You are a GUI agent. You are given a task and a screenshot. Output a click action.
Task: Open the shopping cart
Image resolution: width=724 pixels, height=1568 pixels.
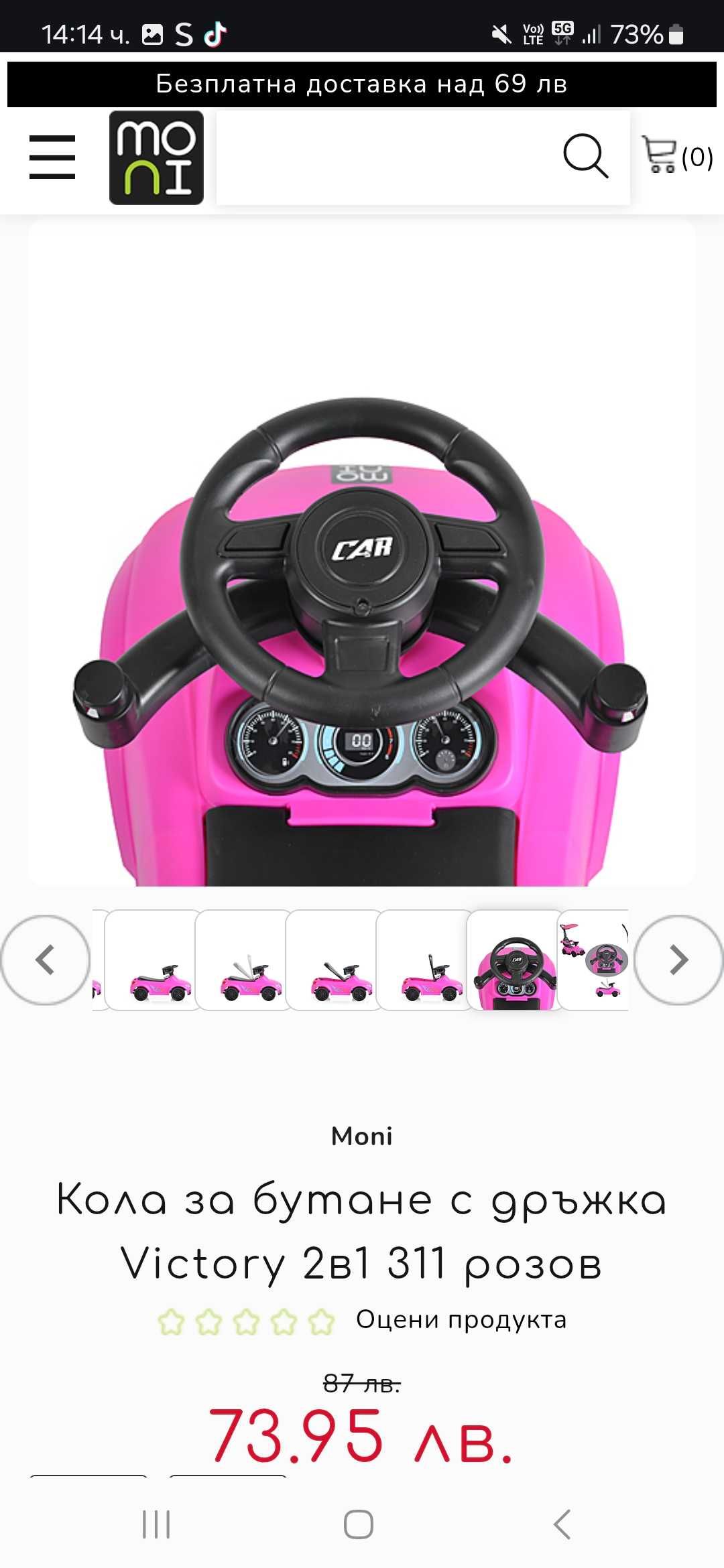coord(676,156)
